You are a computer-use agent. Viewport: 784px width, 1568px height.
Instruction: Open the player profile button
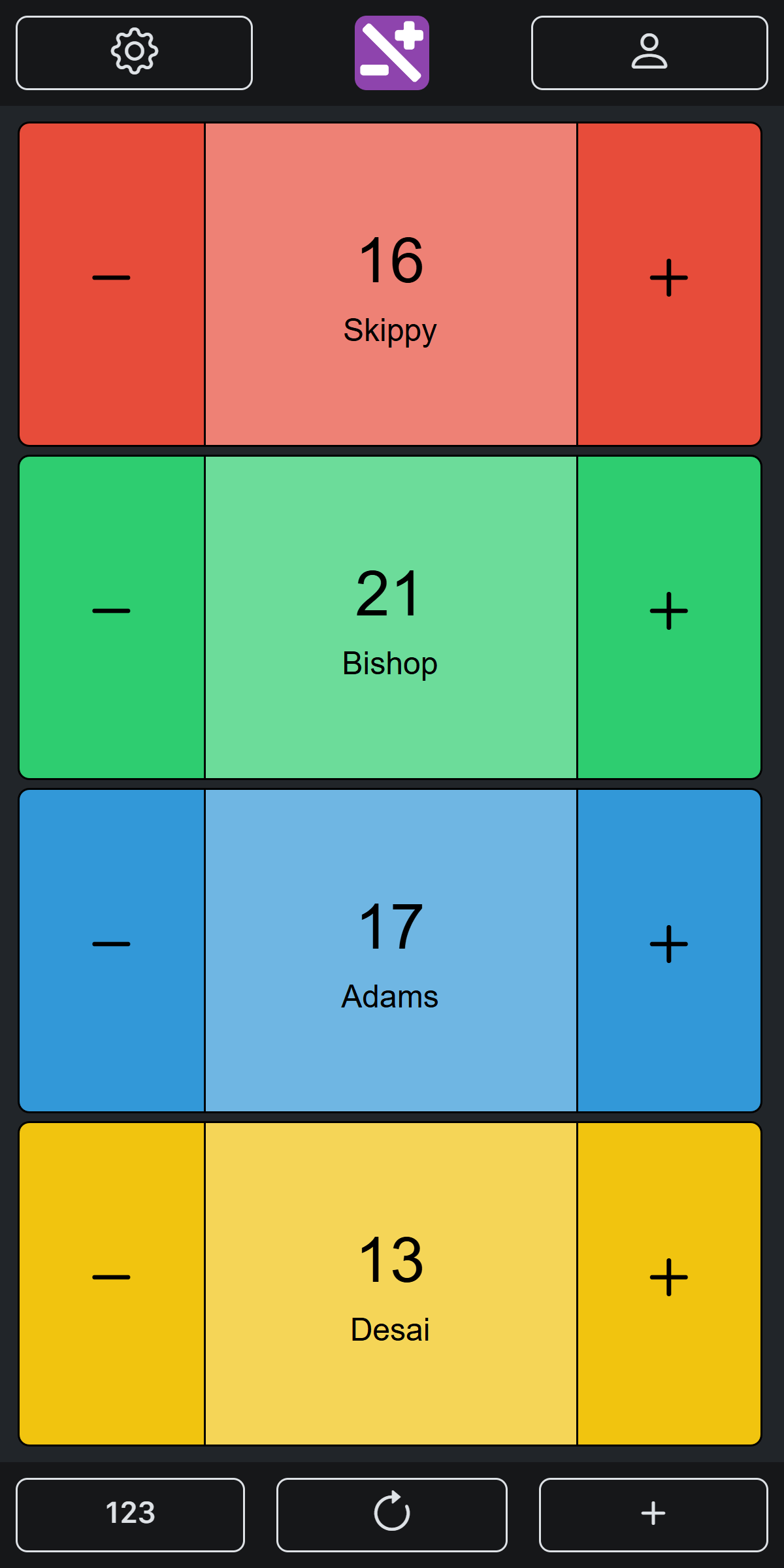(x=649, y=52)
